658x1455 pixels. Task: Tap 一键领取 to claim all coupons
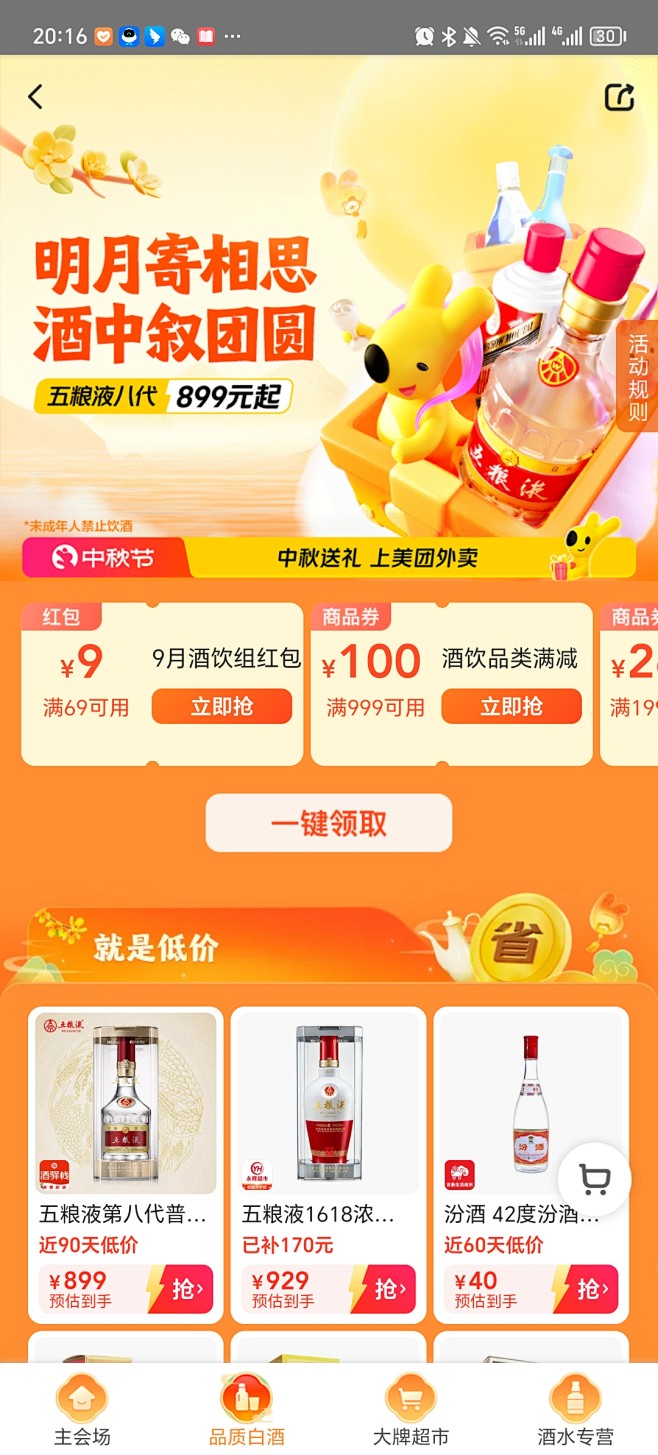tap(329, 823)
